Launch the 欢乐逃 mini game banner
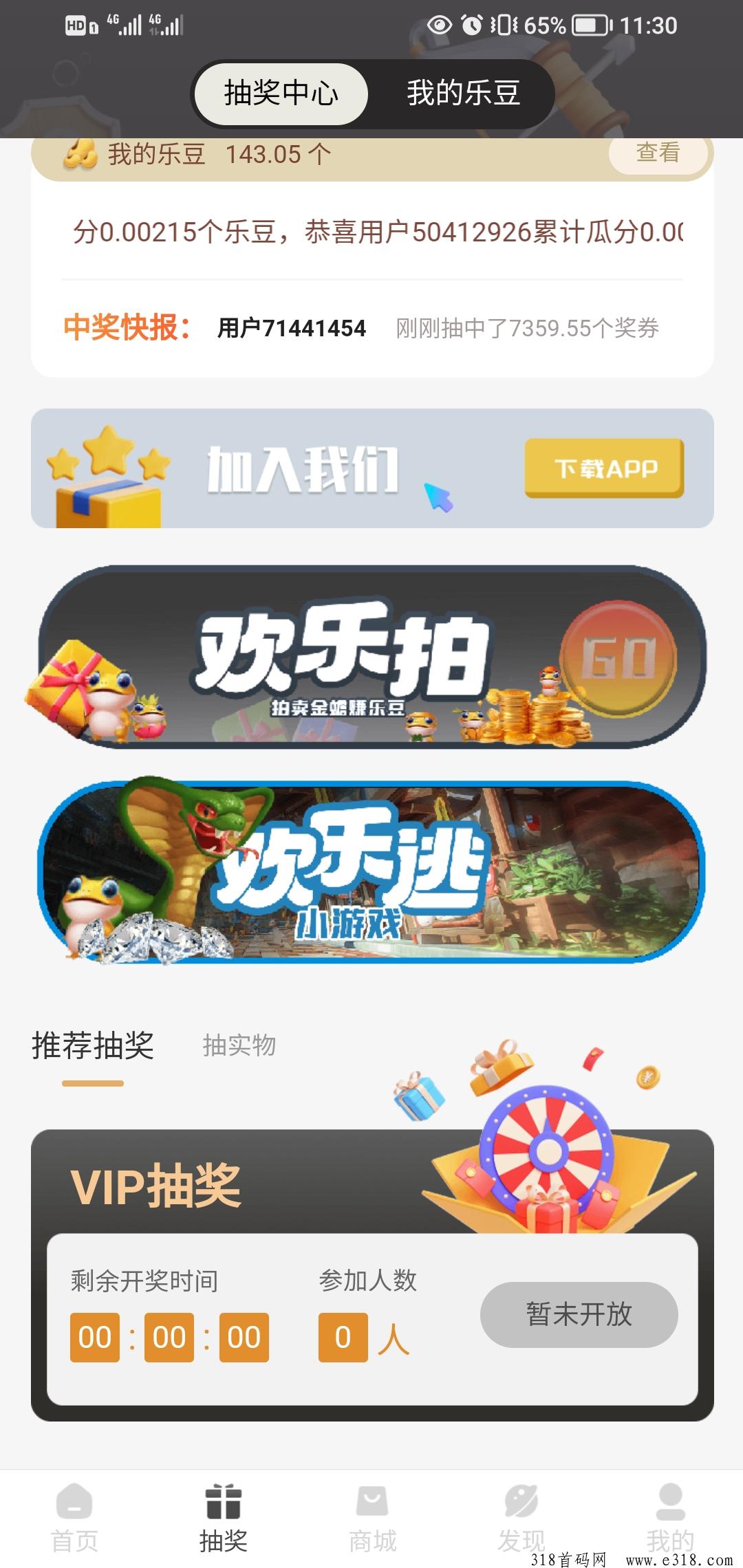 [371, 872]
